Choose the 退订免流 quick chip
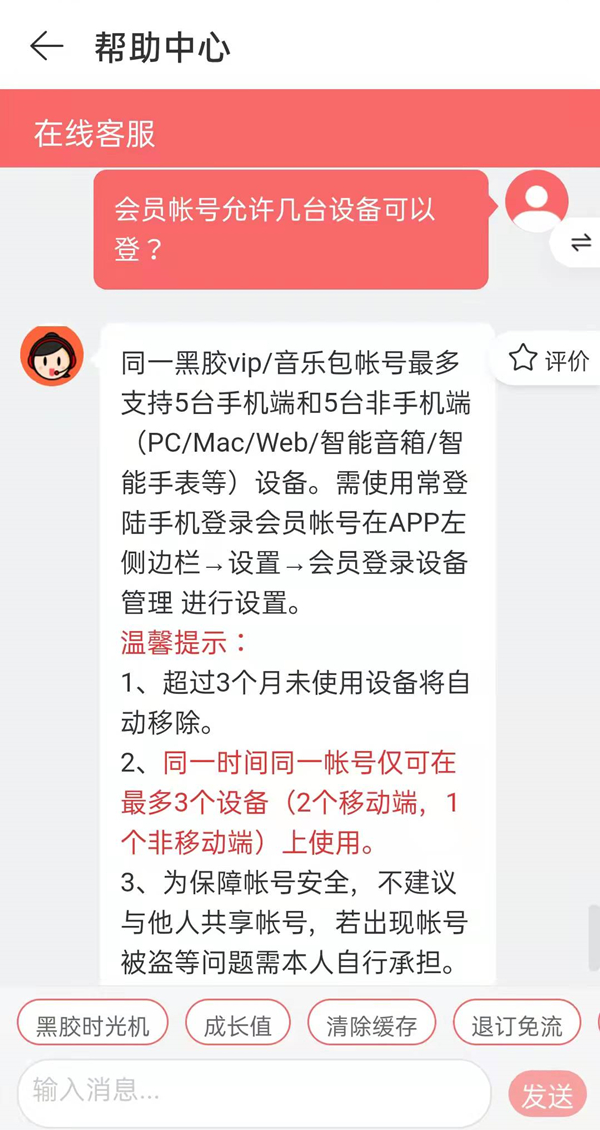Viewport: 600px width, 1130px height. (x=516, y=1026)
